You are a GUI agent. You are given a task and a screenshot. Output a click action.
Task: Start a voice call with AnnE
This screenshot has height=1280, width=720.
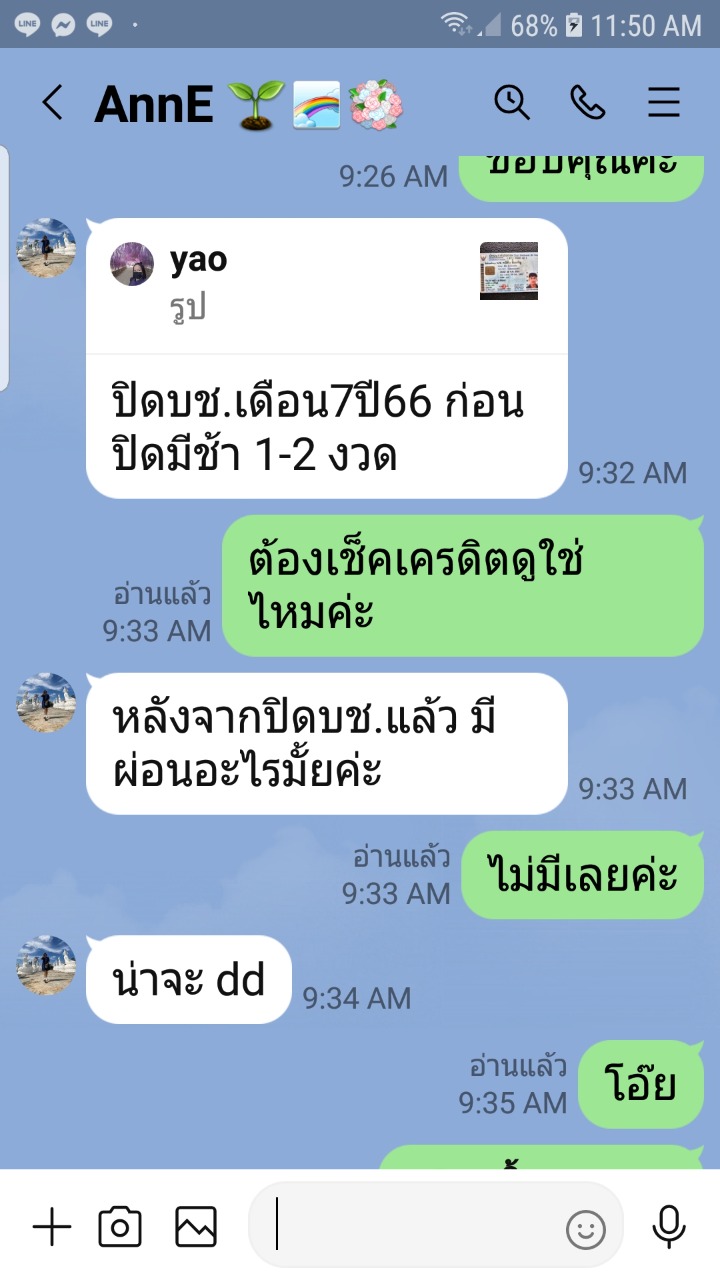(588, 102)
